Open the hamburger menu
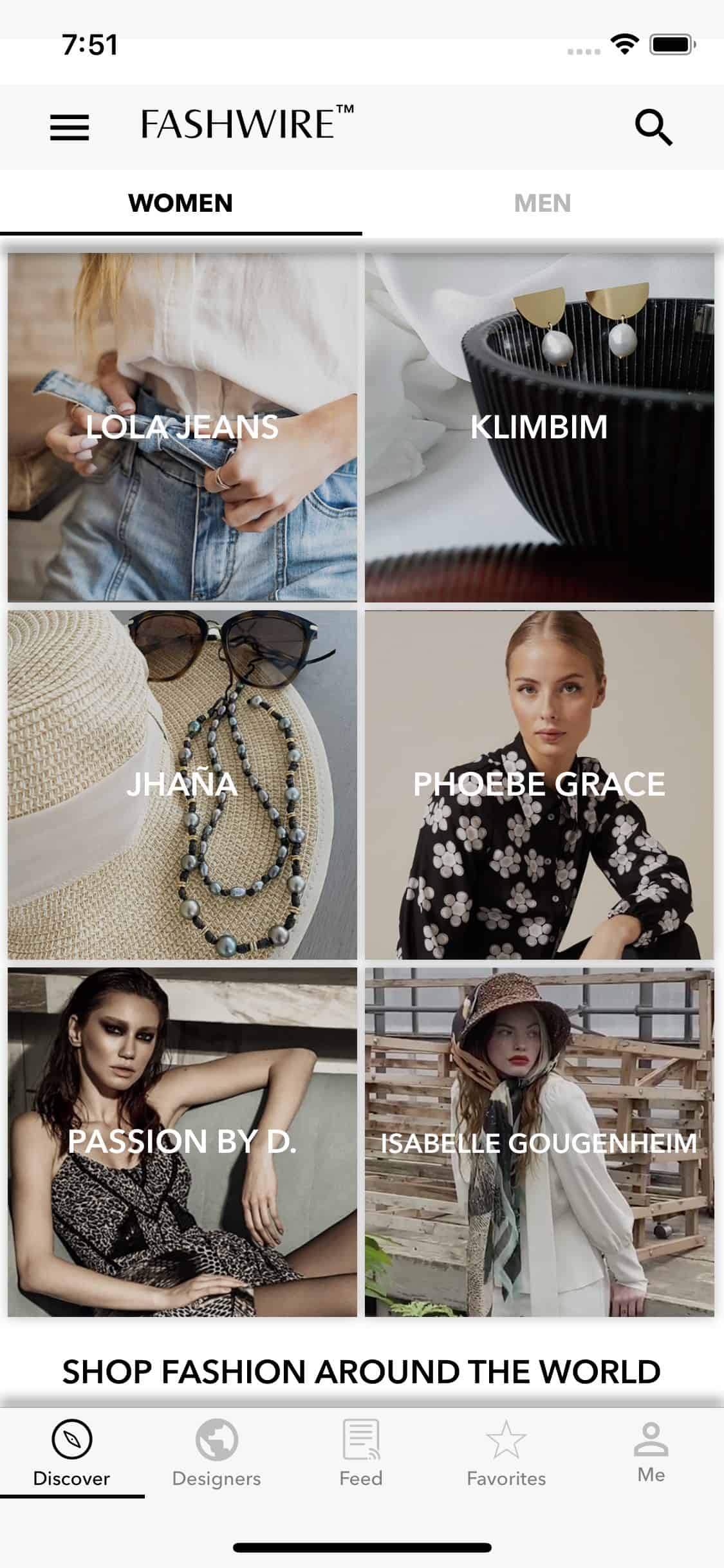Viewport: 724px width, 1568px height. (x=70, y=127)
